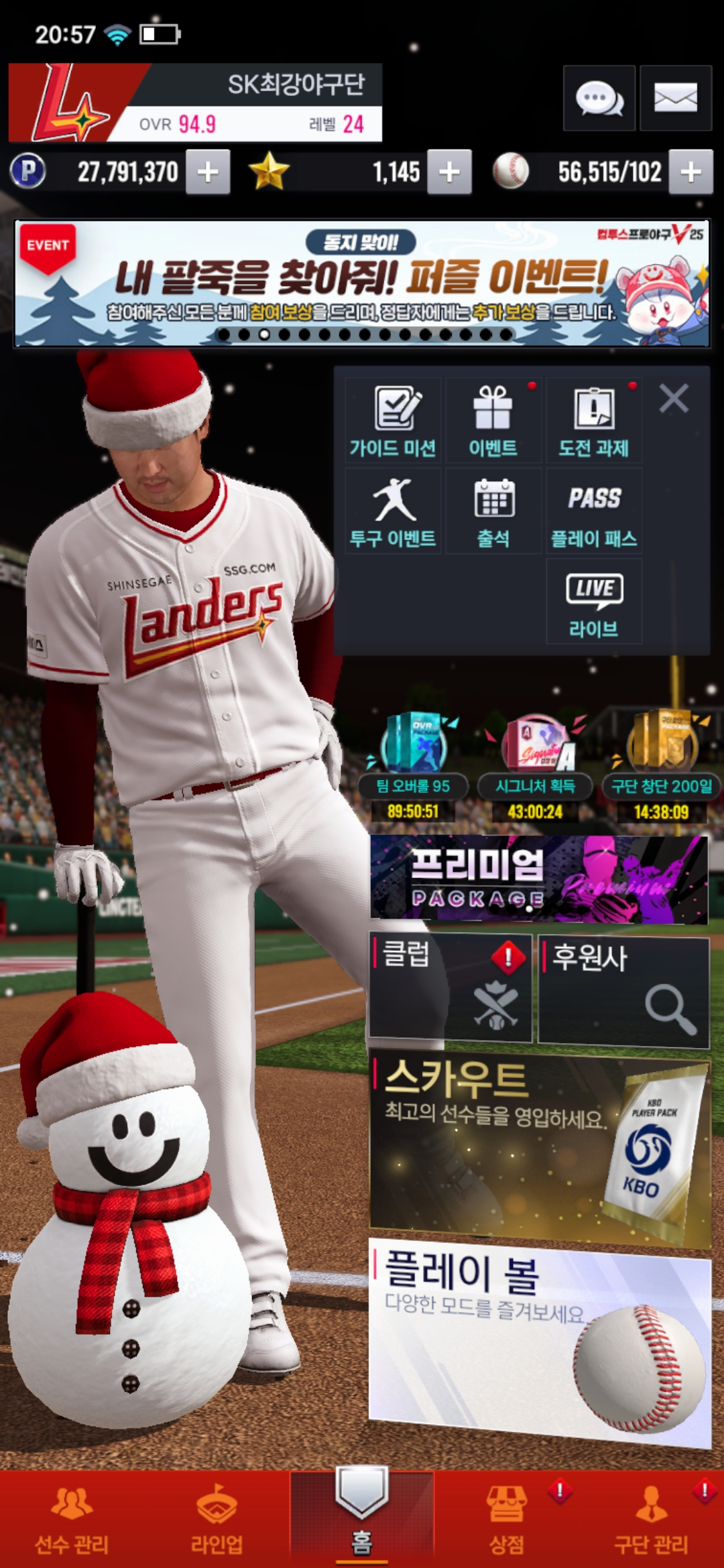This screenshot has width=724, height=1568.
Task: Tap the puzzle event banner
Action: pos(362,283)
